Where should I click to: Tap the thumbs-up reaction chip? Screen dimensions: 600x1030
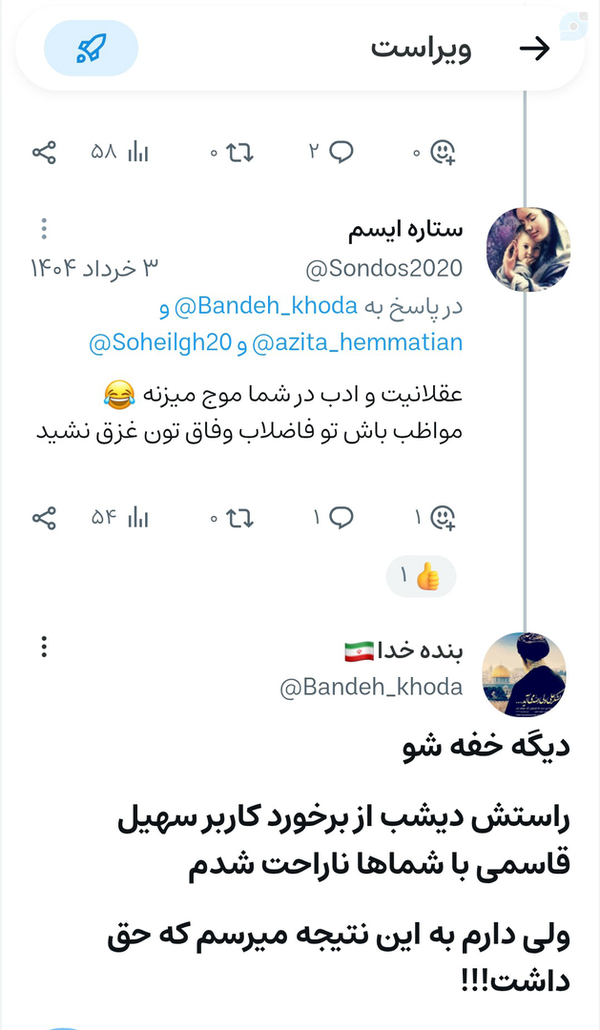[420, 577]
